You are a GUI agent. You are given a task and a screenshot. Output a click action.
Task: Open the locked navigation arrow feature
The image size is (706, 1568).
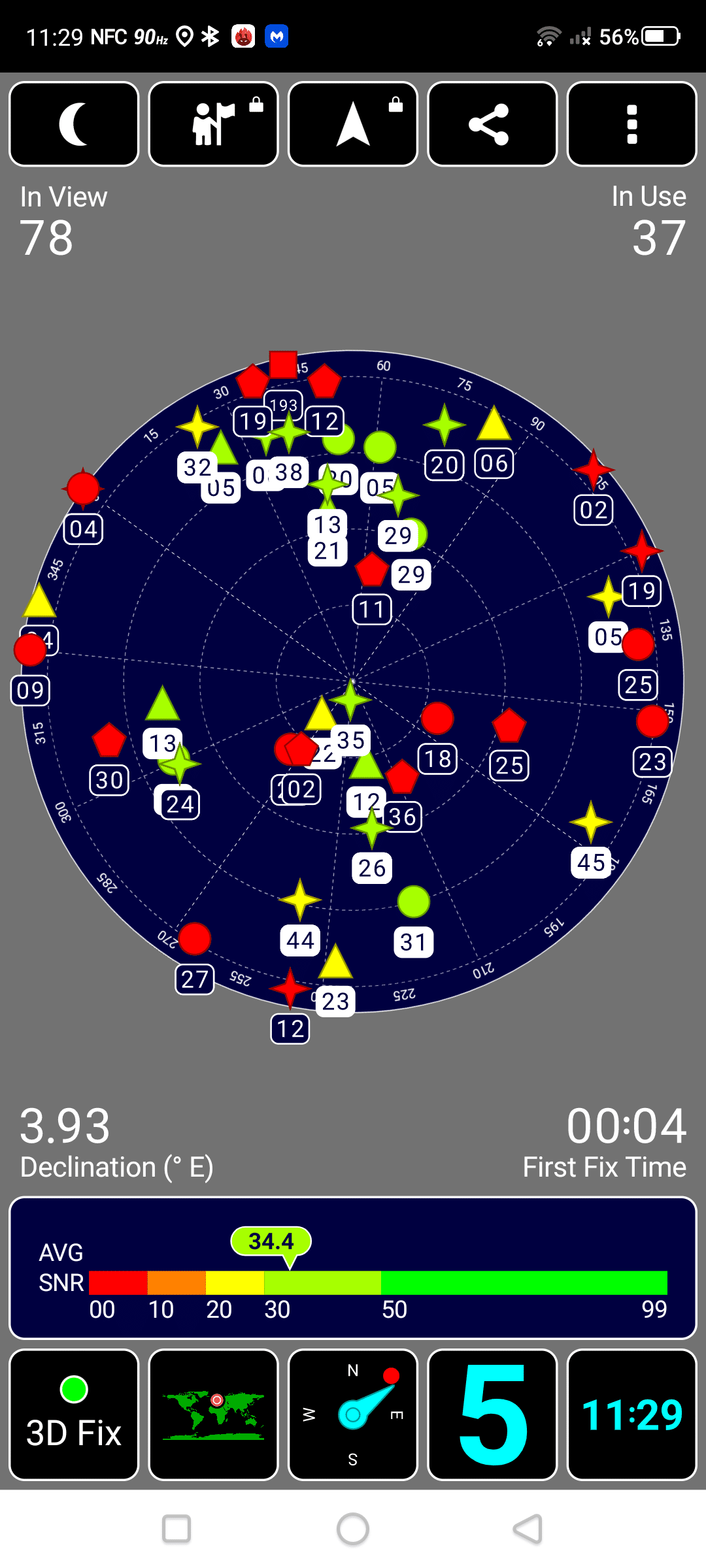tap(353, 124)
